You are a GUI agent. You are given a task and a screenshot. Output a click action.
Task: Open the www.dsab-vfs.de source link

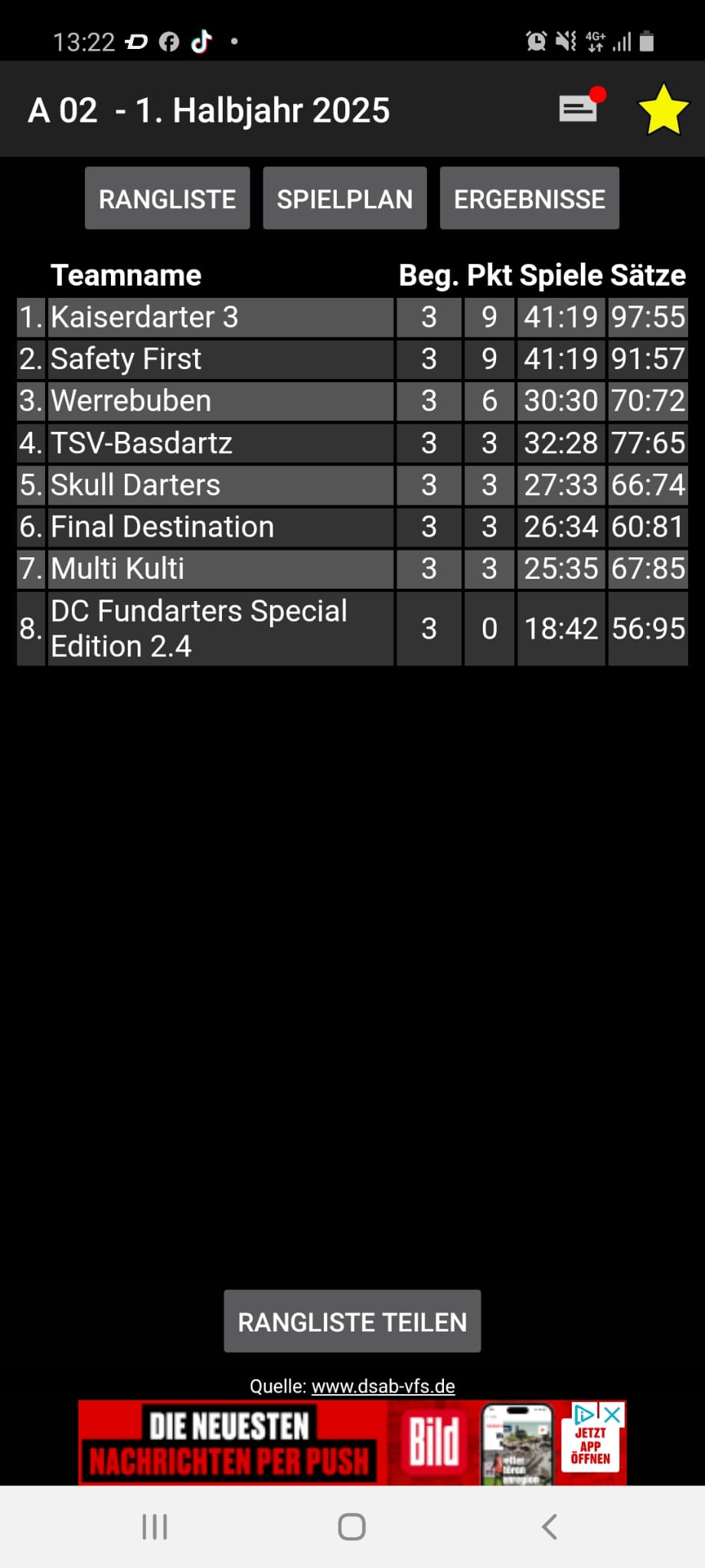click(383, 1387)
